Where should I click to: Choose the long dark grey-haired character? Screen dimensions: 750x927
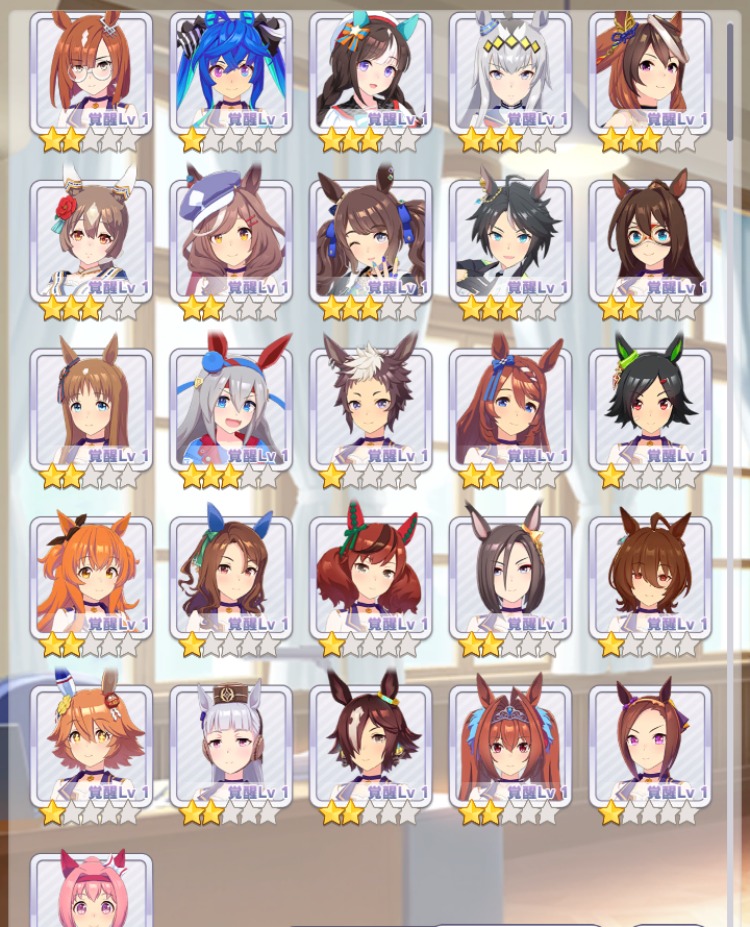click(x=510, y=577)
